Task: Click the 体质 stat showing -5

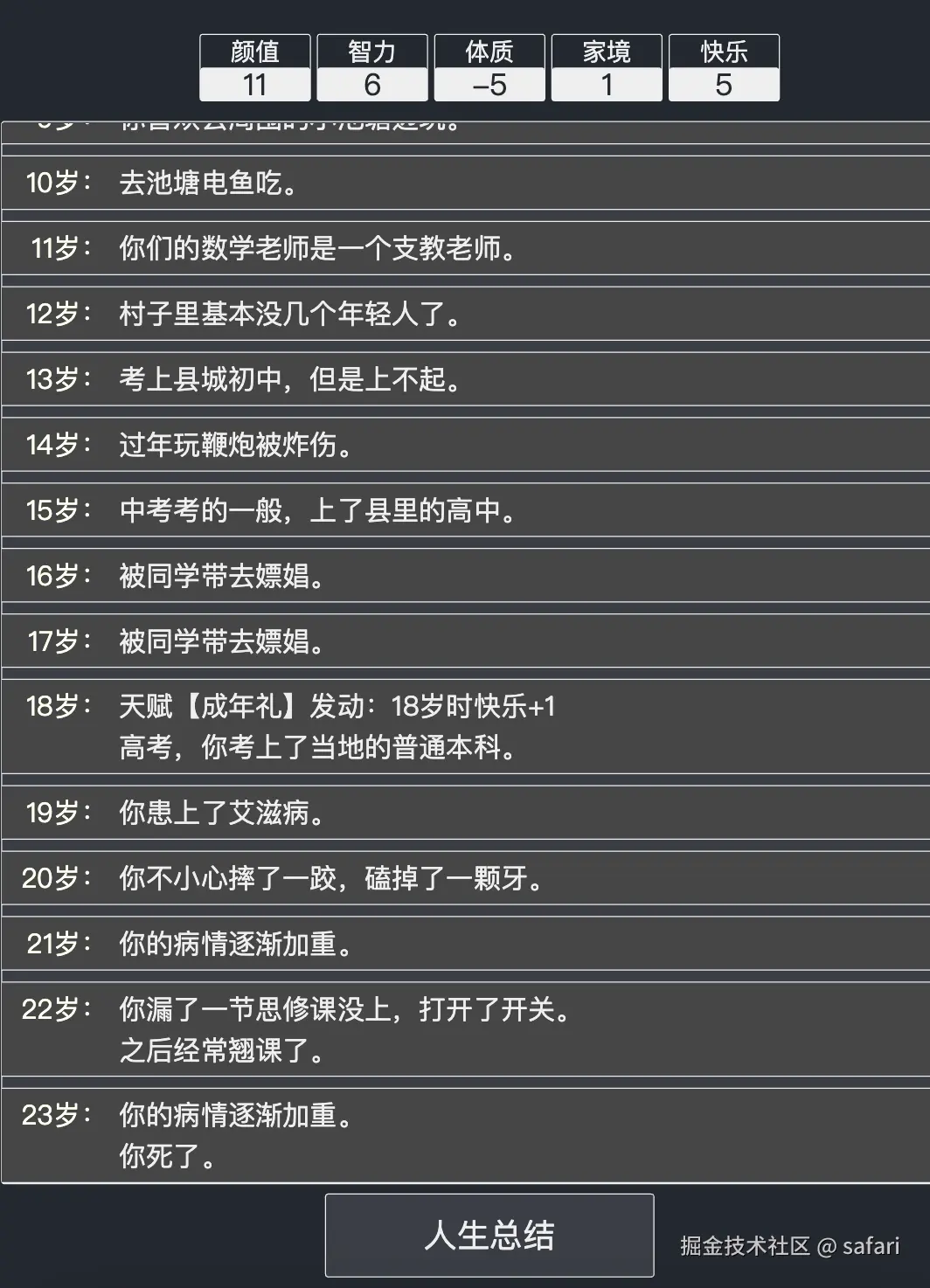Action: [489, 68]
